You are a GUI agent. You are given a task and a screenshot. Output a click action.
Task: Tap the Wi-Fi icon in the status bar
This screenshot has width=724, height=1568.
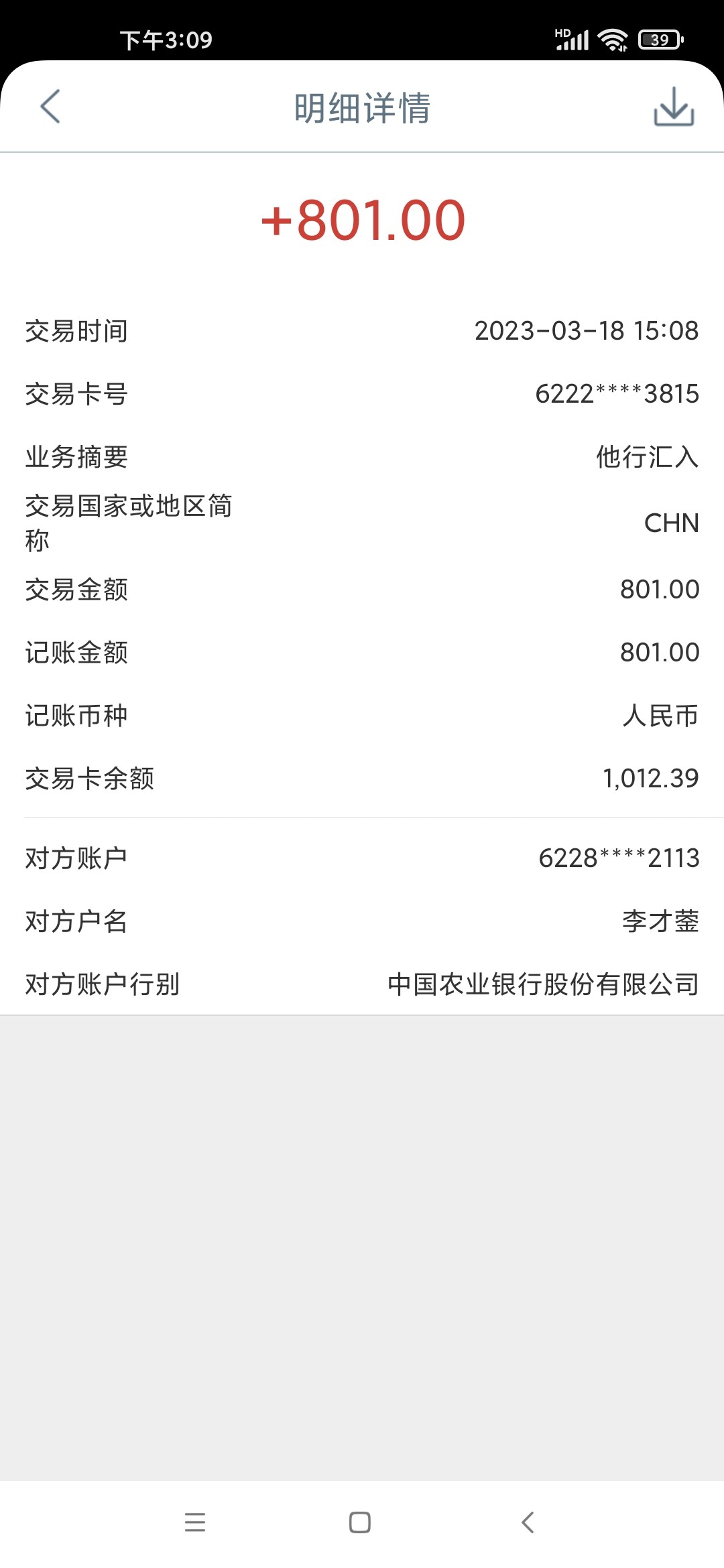(612, 40)
